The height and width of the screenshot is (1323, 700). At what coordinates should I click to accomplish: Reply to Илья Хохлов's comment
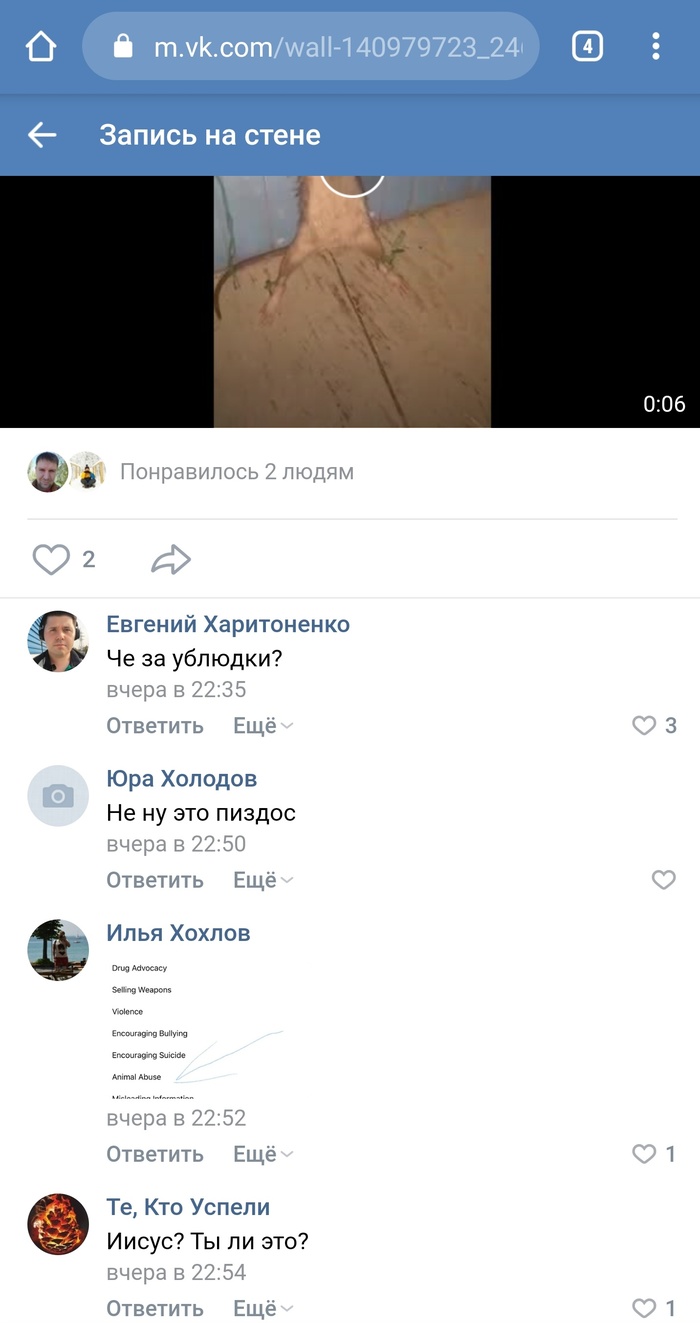point(155,1154)
